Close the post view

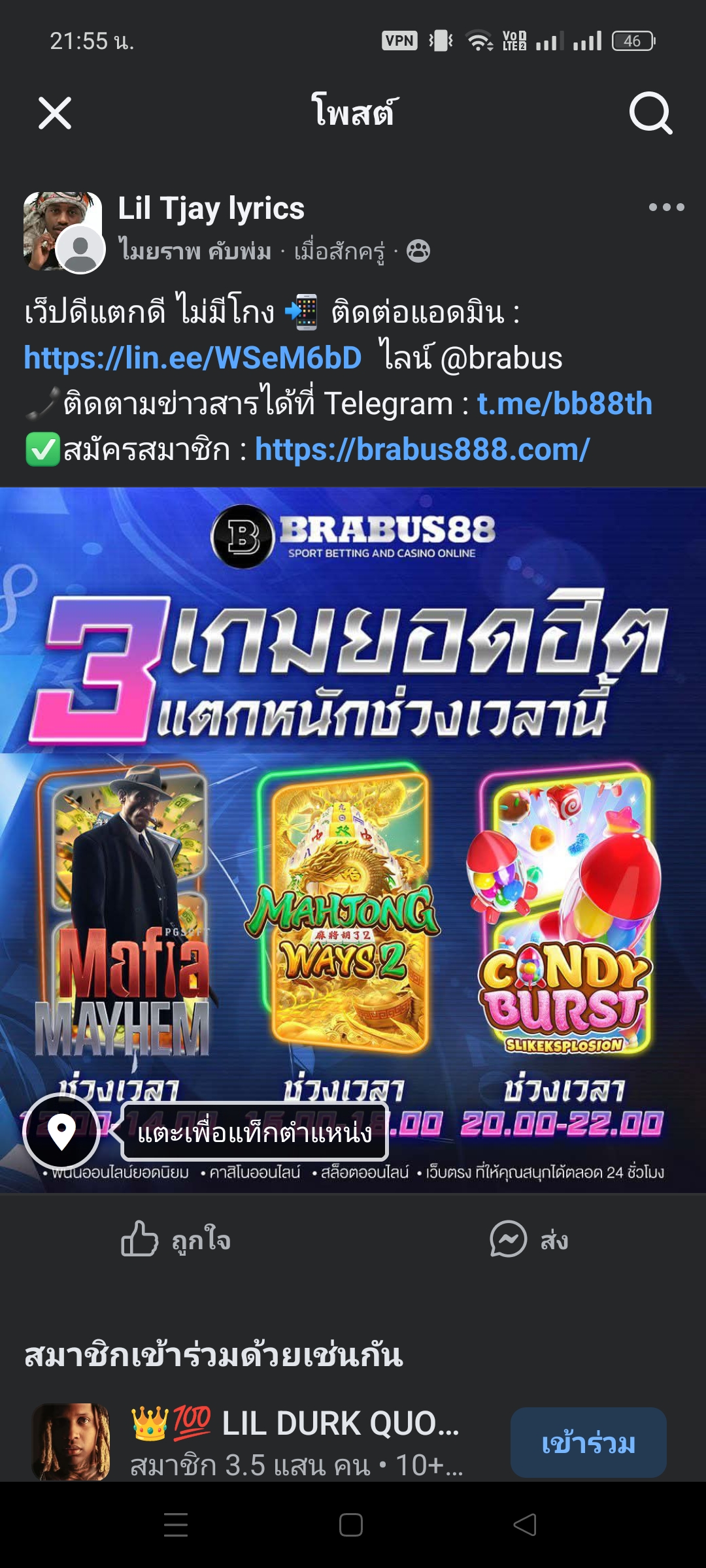point(55,113)
